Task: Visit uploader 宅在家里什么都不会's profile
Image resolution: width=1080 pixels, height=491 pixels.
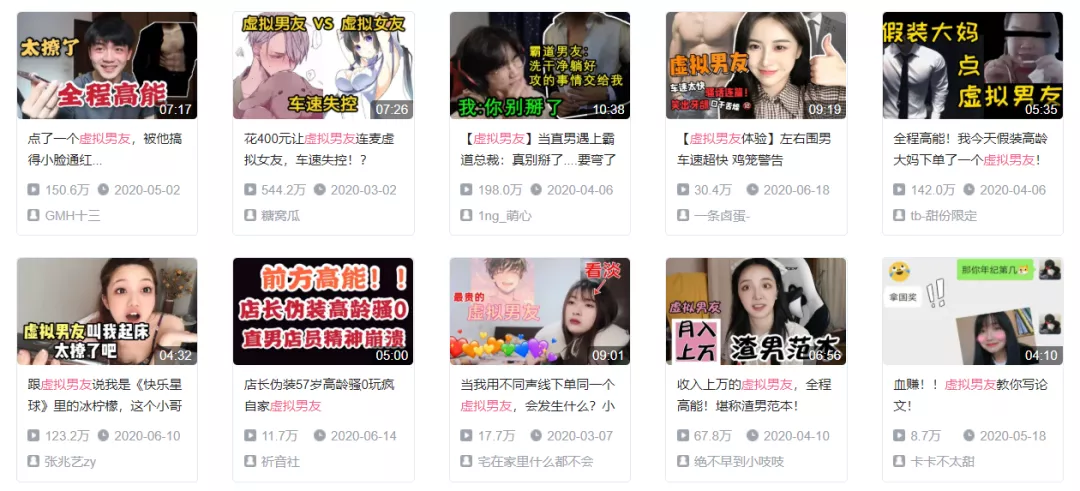Action: point(527,461)
